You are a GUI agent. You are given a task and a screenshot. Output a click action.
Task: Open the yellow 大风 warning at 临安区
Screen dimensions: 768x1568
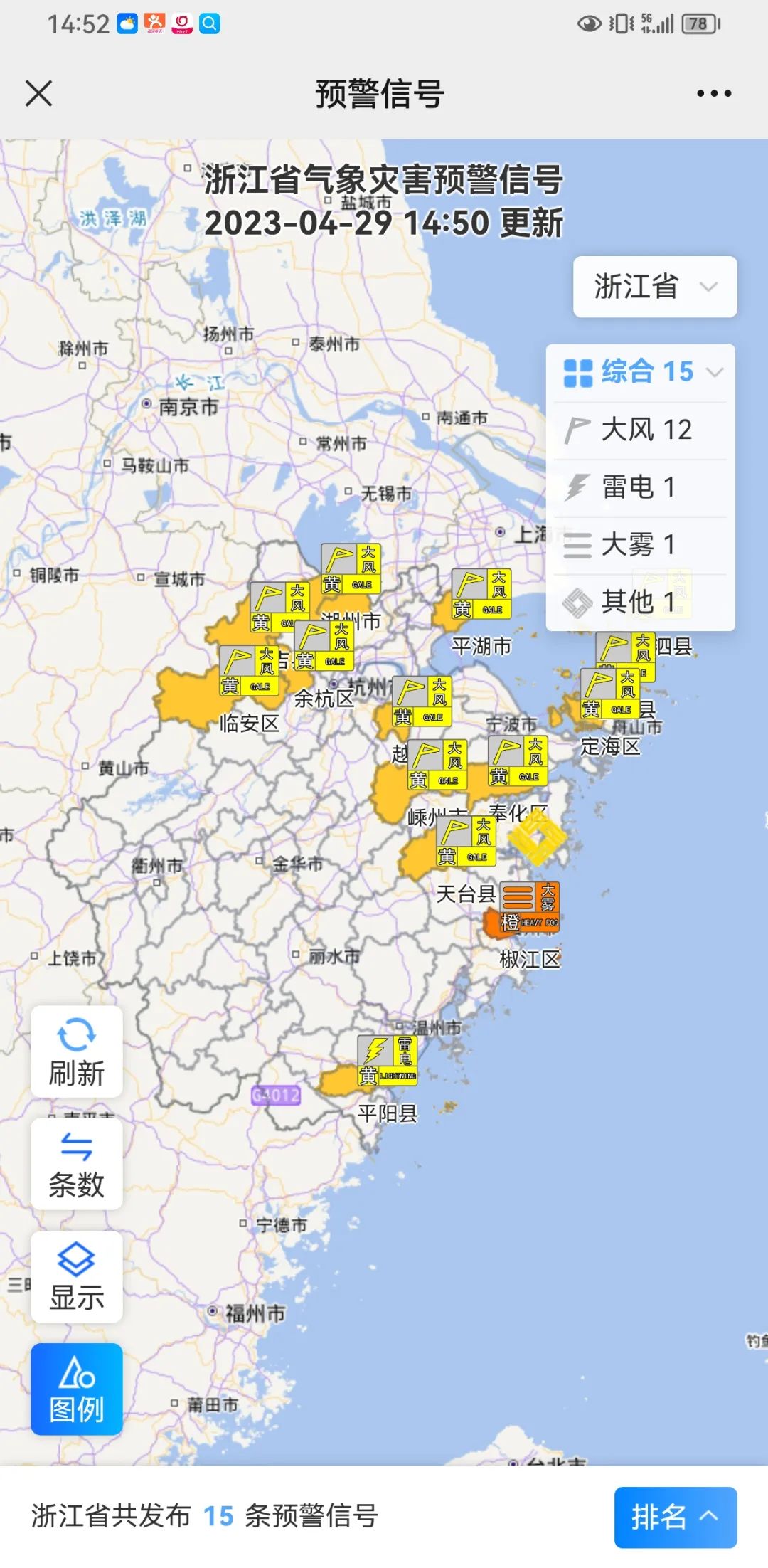[249, 670]
